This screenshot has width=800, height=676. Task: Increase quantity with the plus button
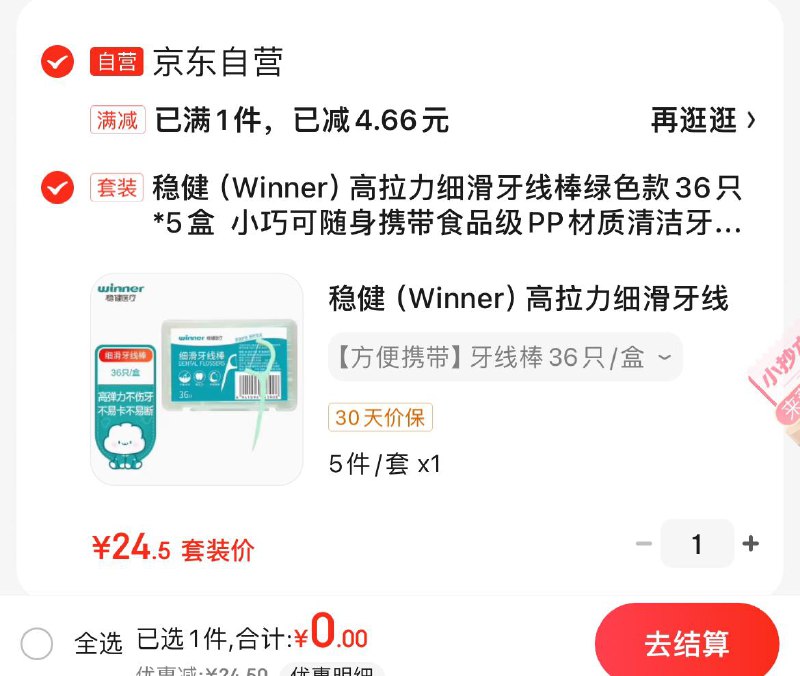[751, 544]
